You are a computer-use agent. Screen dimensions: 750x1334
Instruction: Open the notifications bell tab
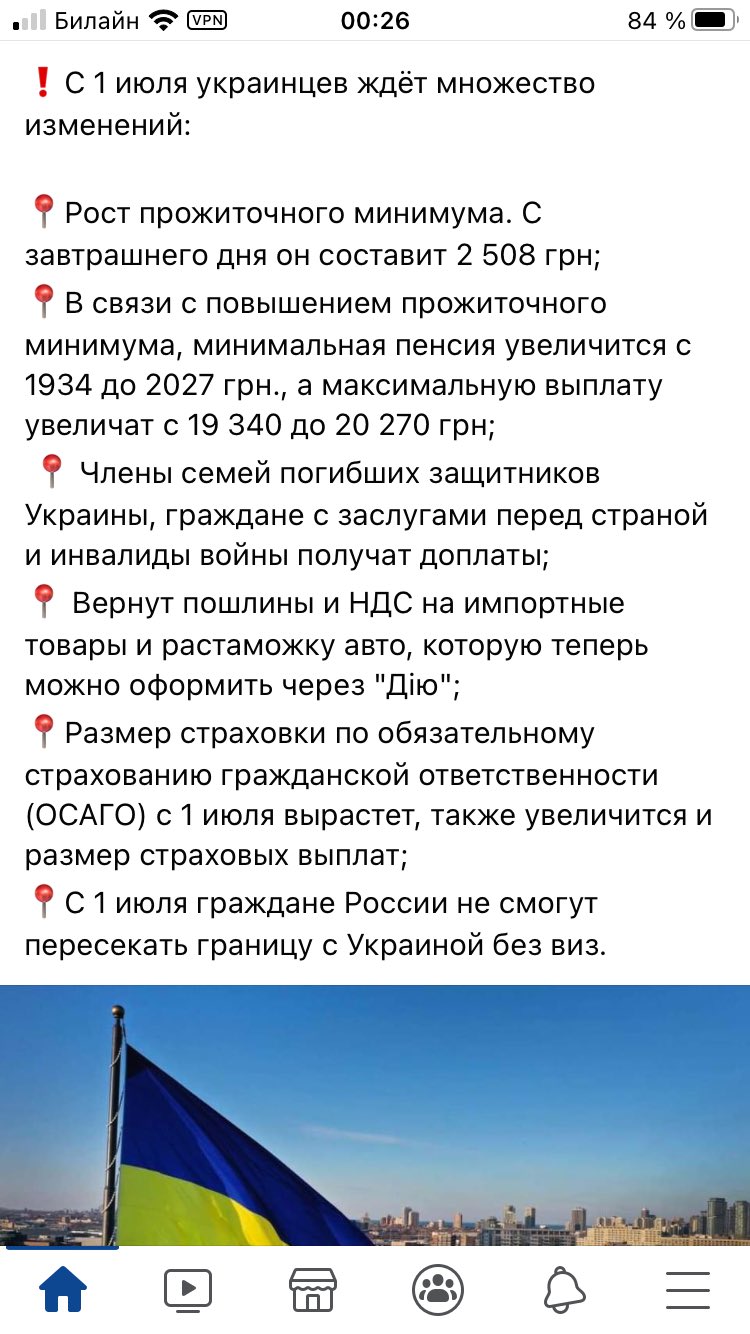[564, 1290]
